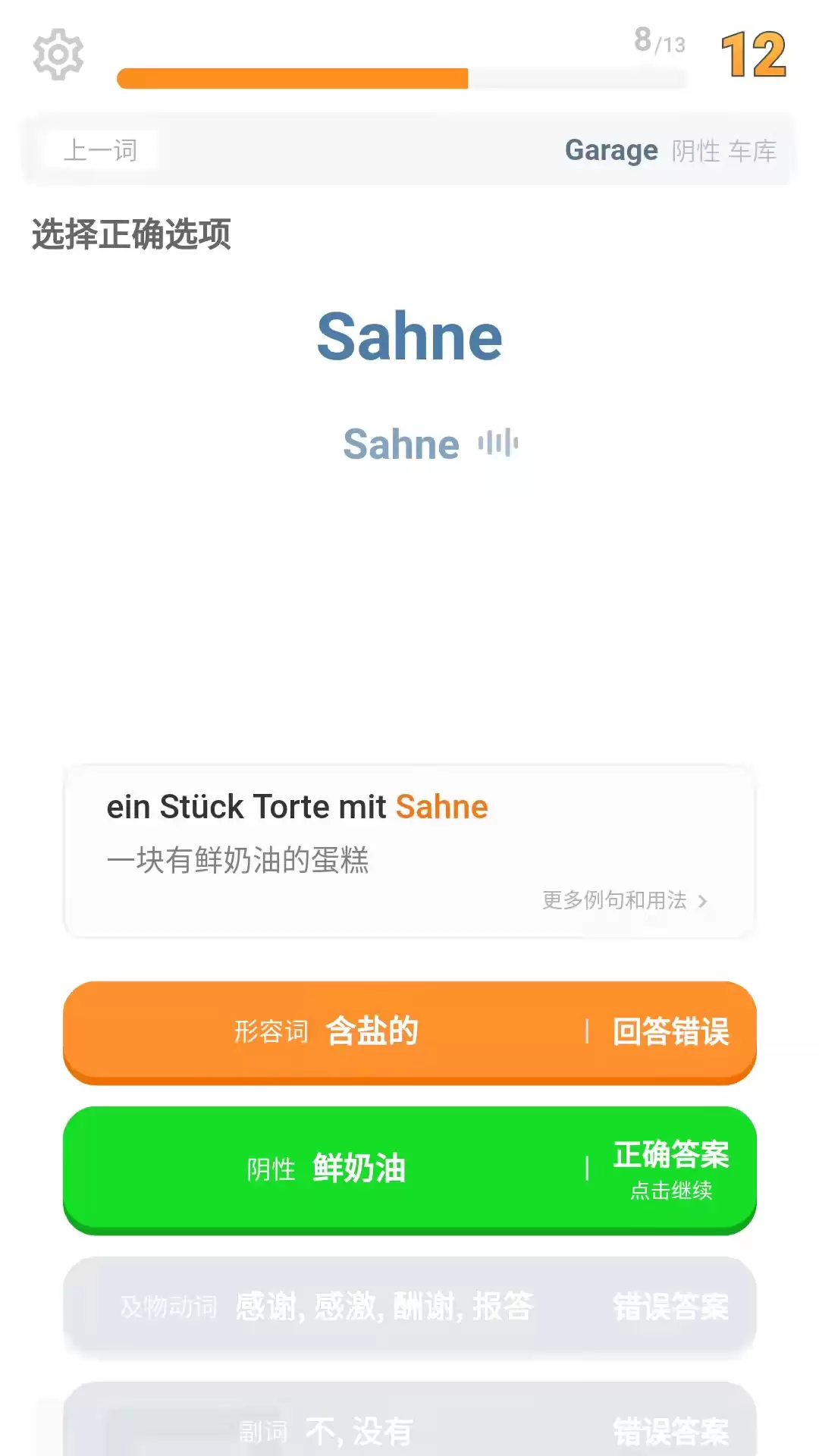Open the previous word Garage entry
Screen dimensions: 819x1456
point(612,149)
